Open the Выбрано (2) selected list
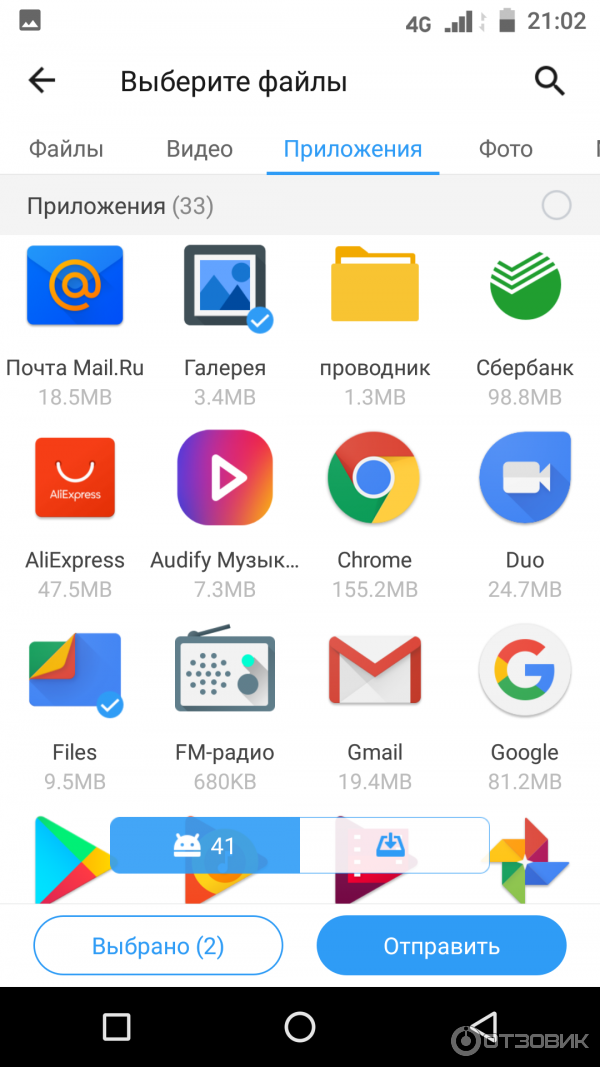The image size is (600, 1067). click(158, 945)
